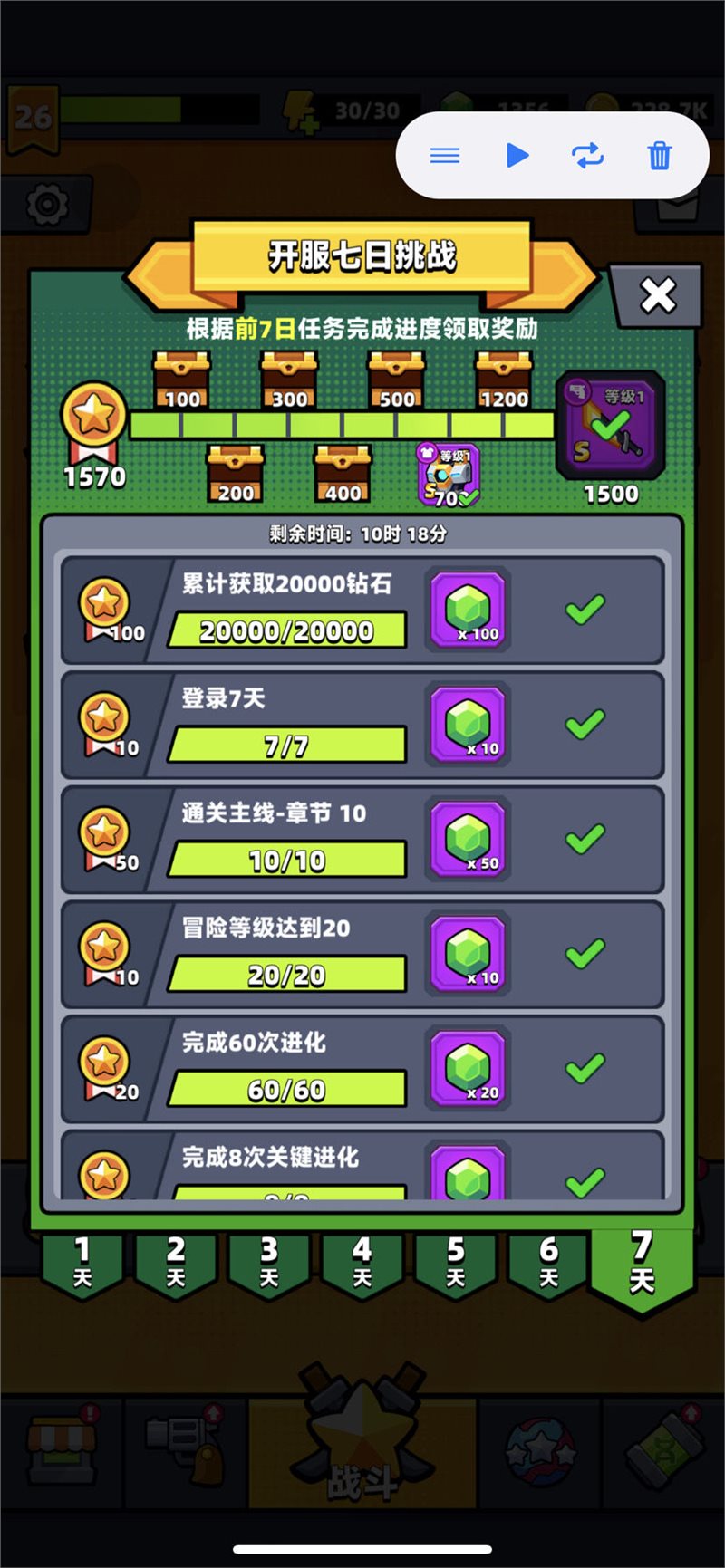Image resolution: width=725 pixels, height=1568 pixels.
Task: Switch to the 2天 tab
Action: pos(176,1262)
